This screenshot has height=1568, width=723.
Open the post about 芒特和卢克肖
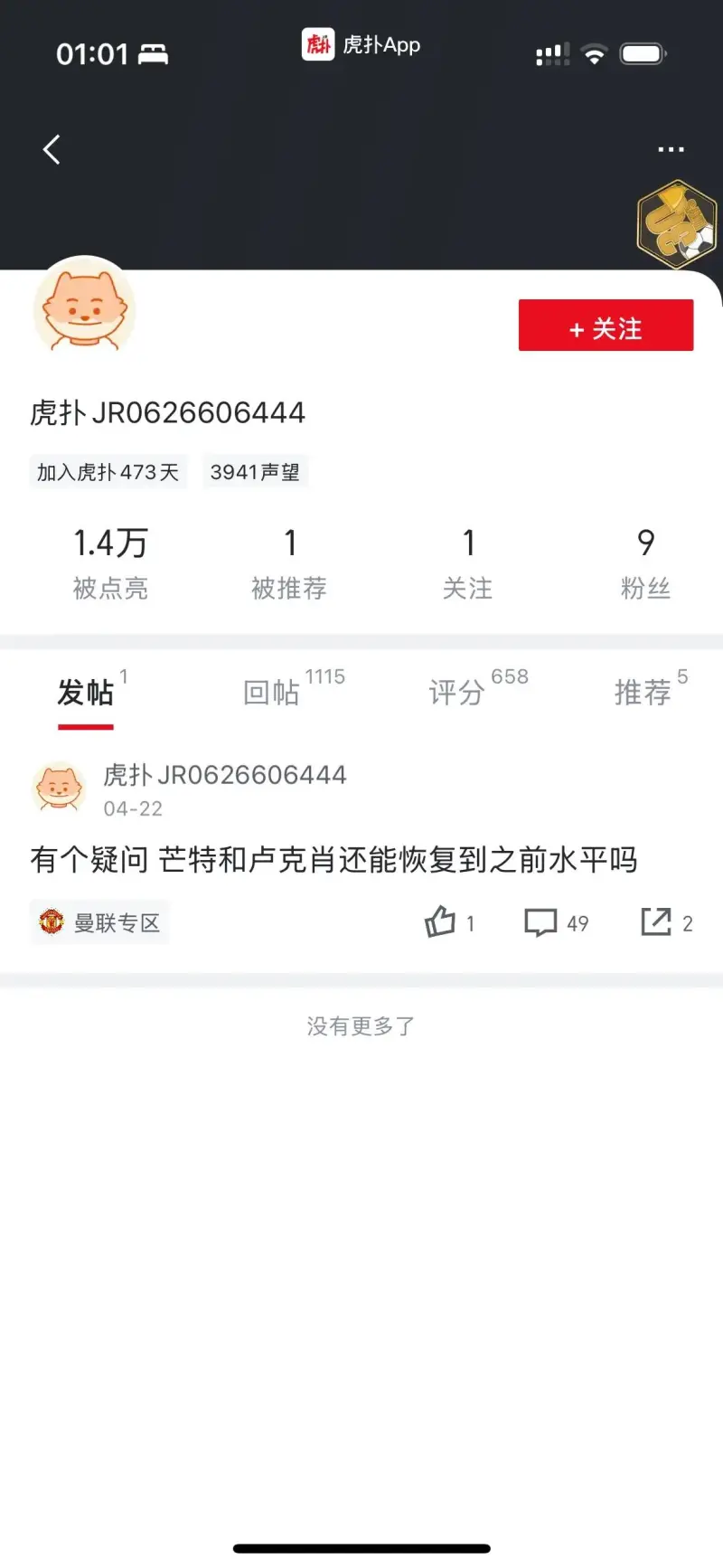click(333, 859)
